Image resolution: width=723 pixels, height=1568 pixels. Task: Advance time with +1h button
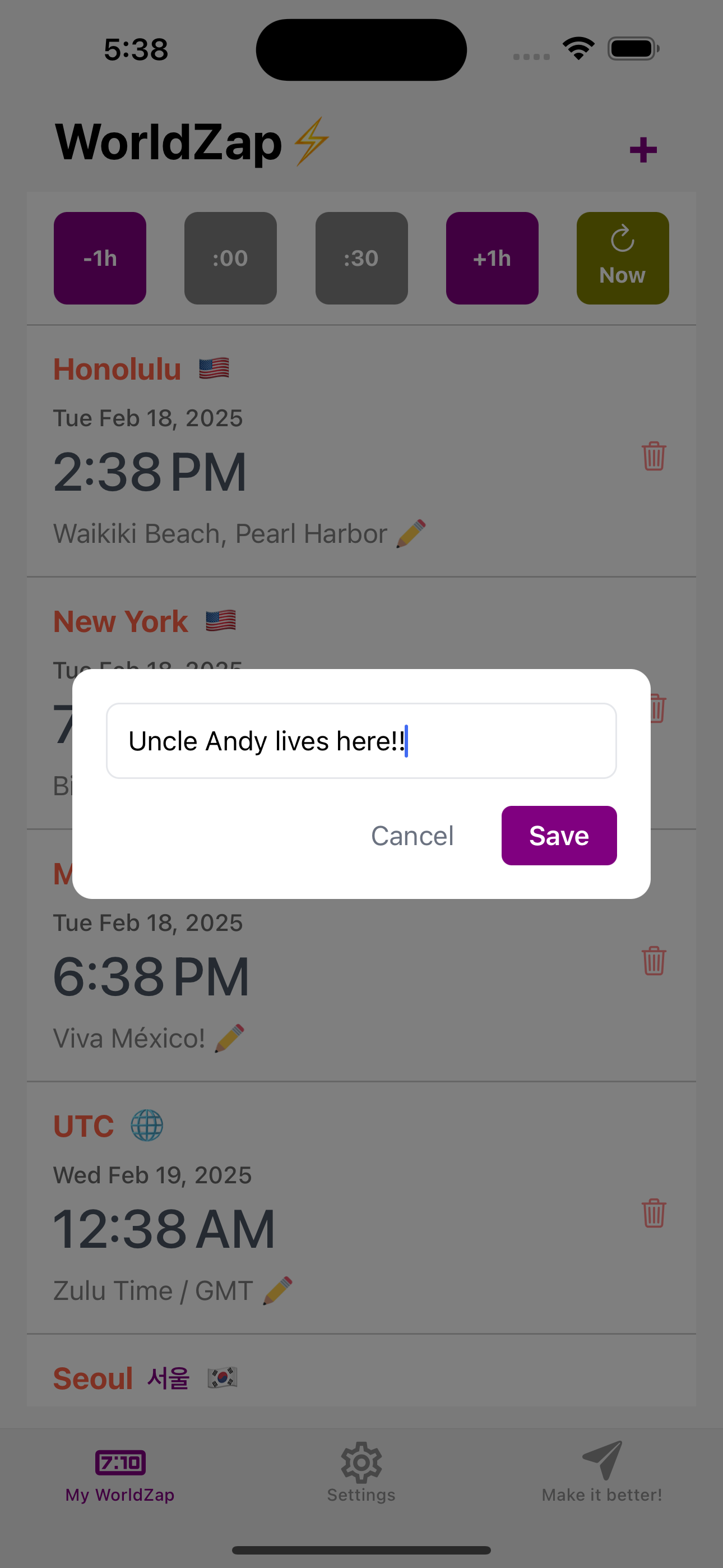492,258
